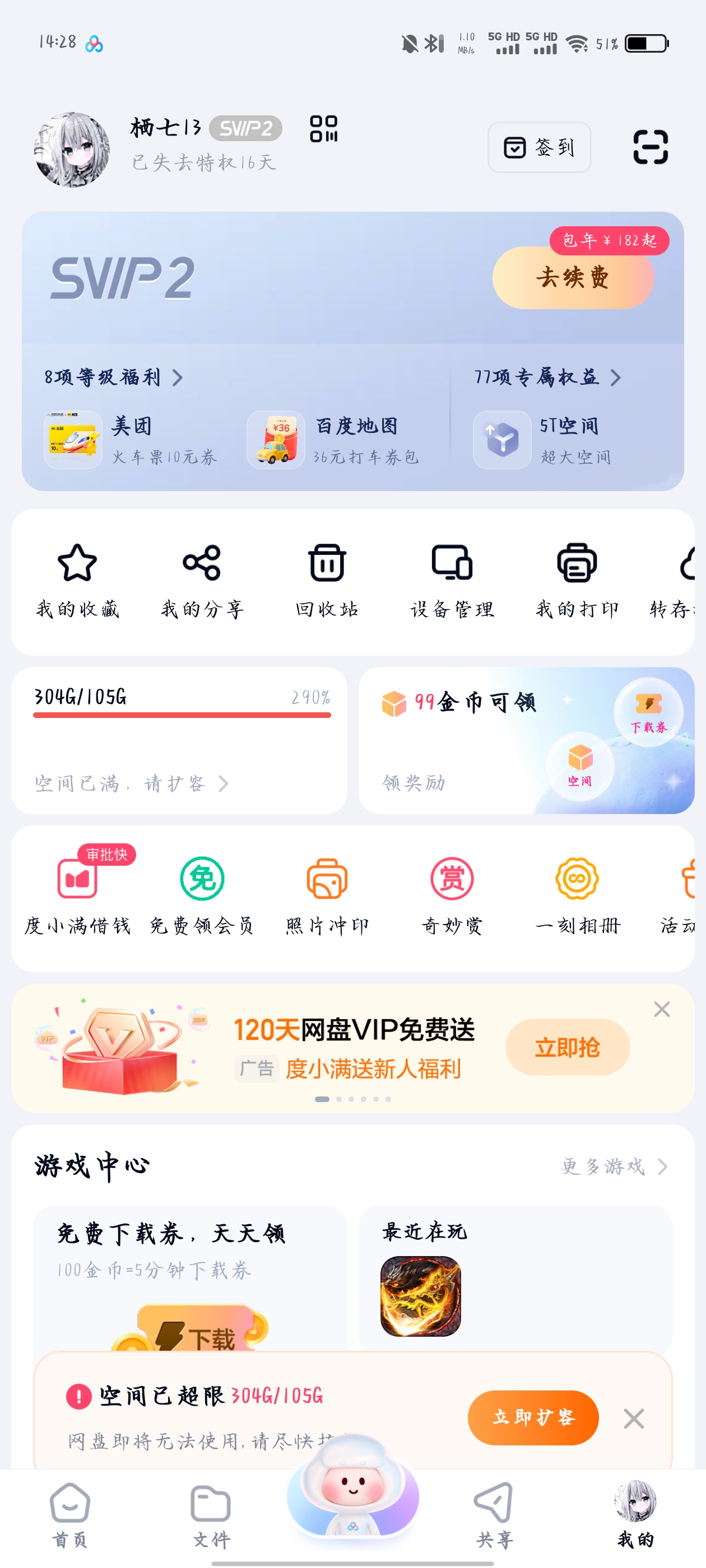Open the QR code icon beside the username
Screen dimensions: 706x1568
[323, 129]
